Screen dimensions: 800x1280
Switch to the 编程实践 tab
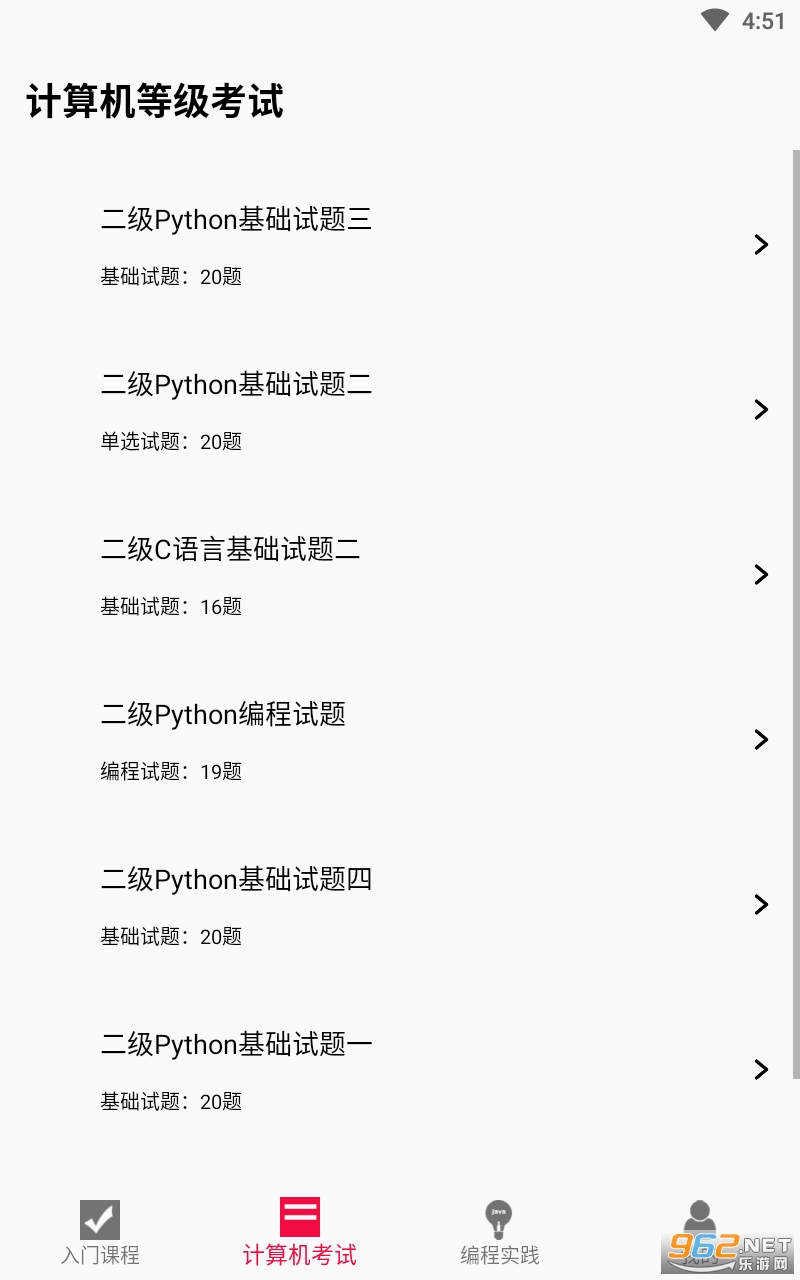[x=500, y=1233]
